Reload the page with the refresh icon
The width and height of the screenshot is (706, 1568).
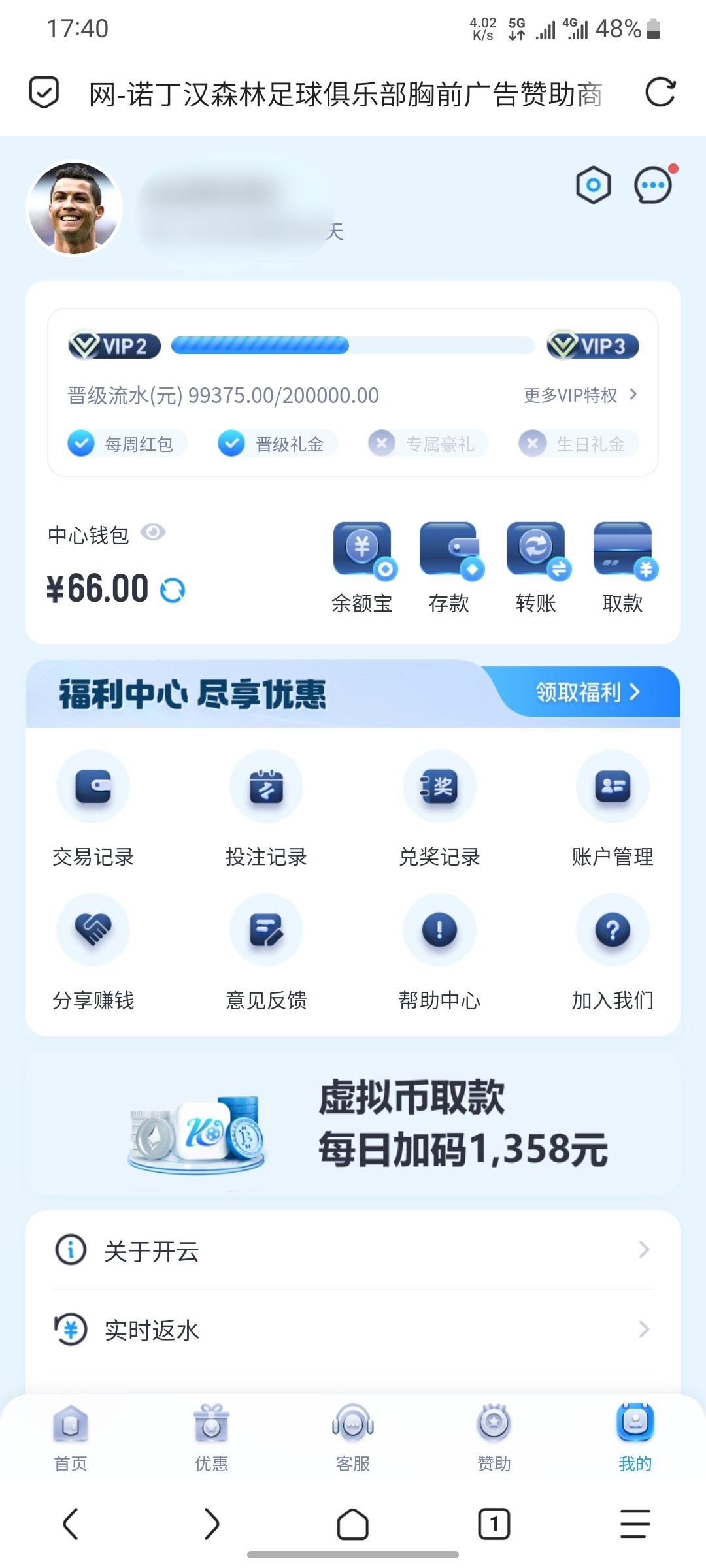tap(660, 92)
